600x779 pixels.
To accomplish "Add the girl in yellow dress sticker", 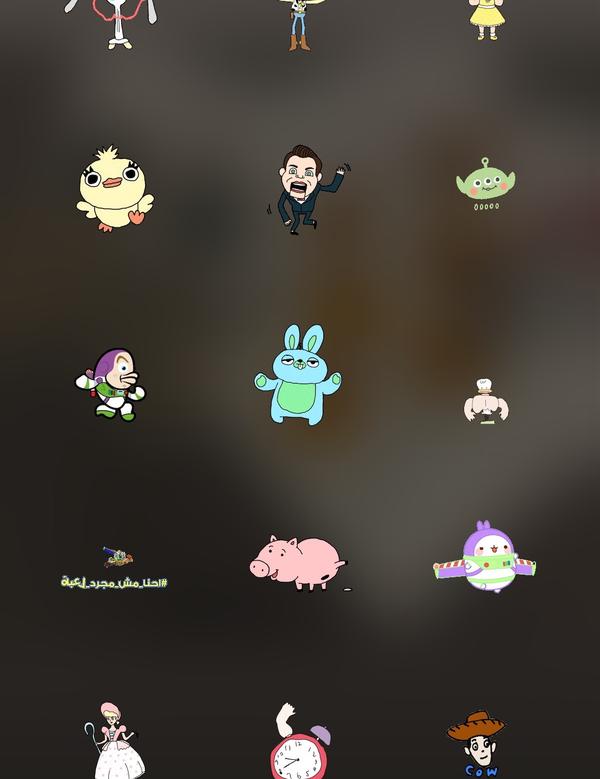I will tap(486, 18).
